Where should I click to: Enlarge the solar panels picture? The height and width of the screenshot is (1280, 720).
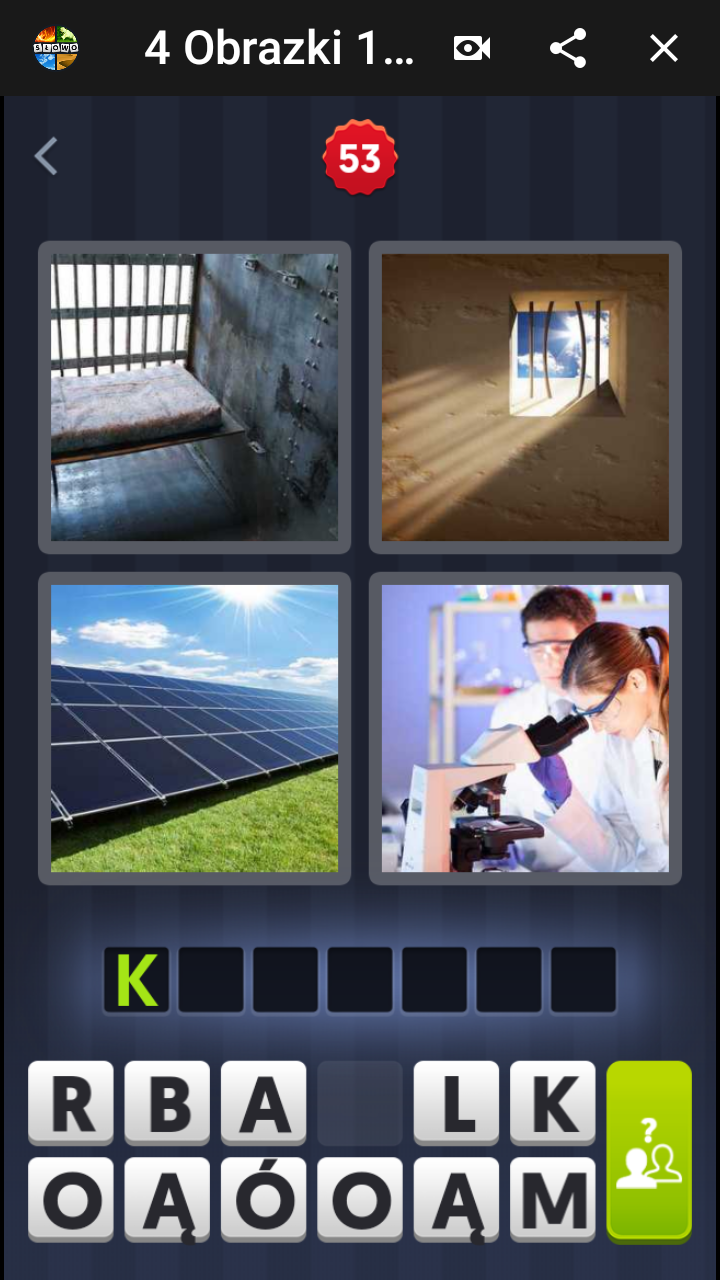point(194,728)
